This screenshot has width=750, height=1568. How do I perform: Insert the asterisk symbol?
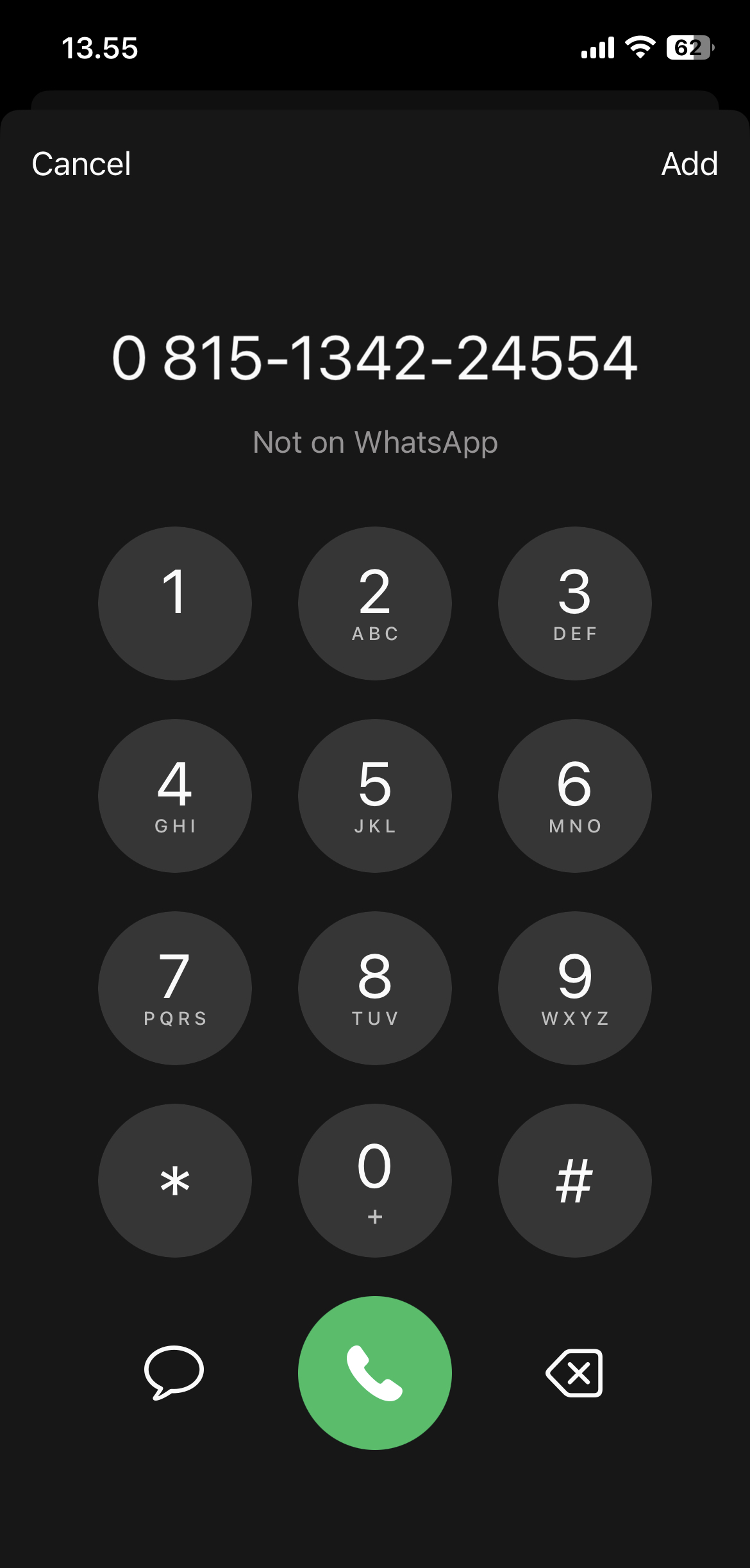175,1181
